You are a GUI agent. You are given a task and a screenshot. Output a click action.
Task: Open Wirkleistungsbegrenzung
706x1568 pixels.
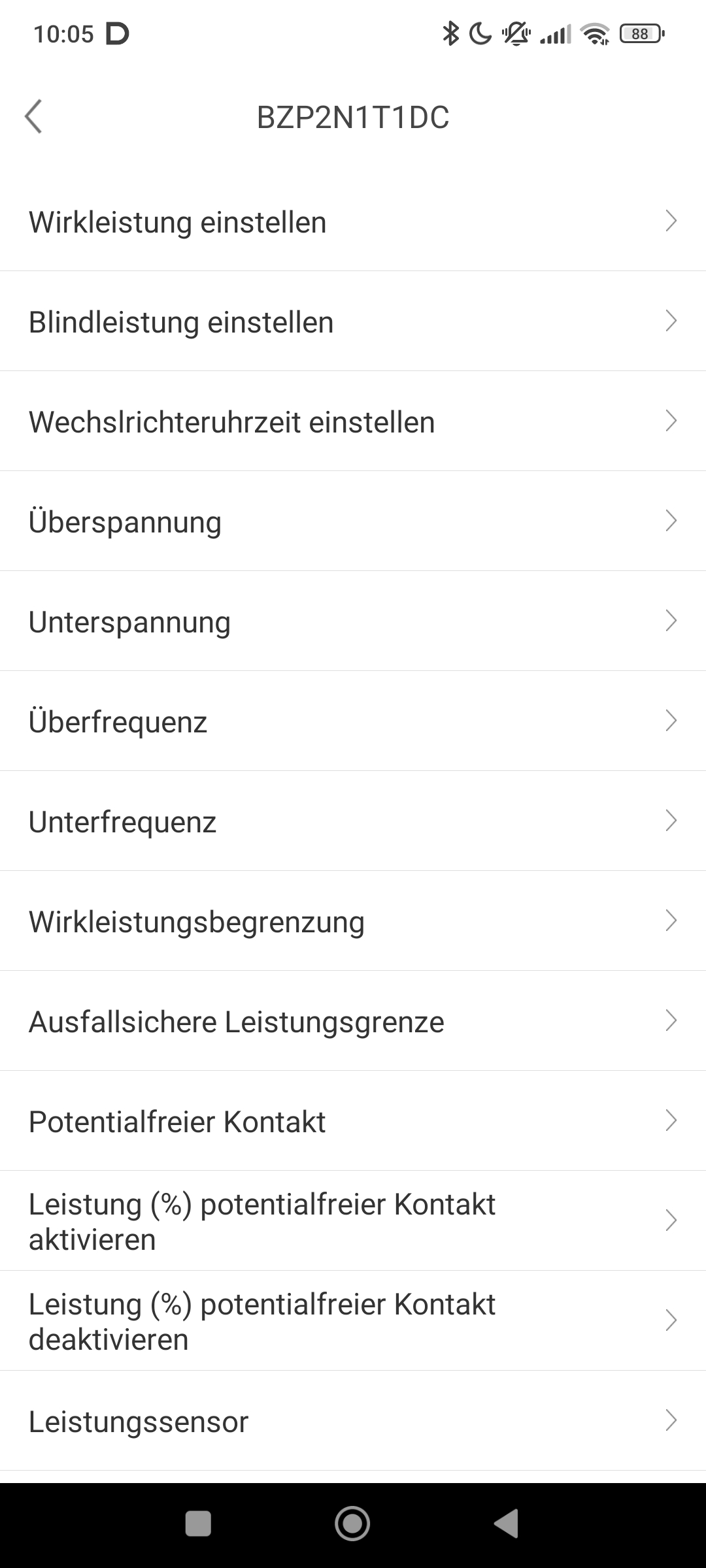[x=353, y=921]
